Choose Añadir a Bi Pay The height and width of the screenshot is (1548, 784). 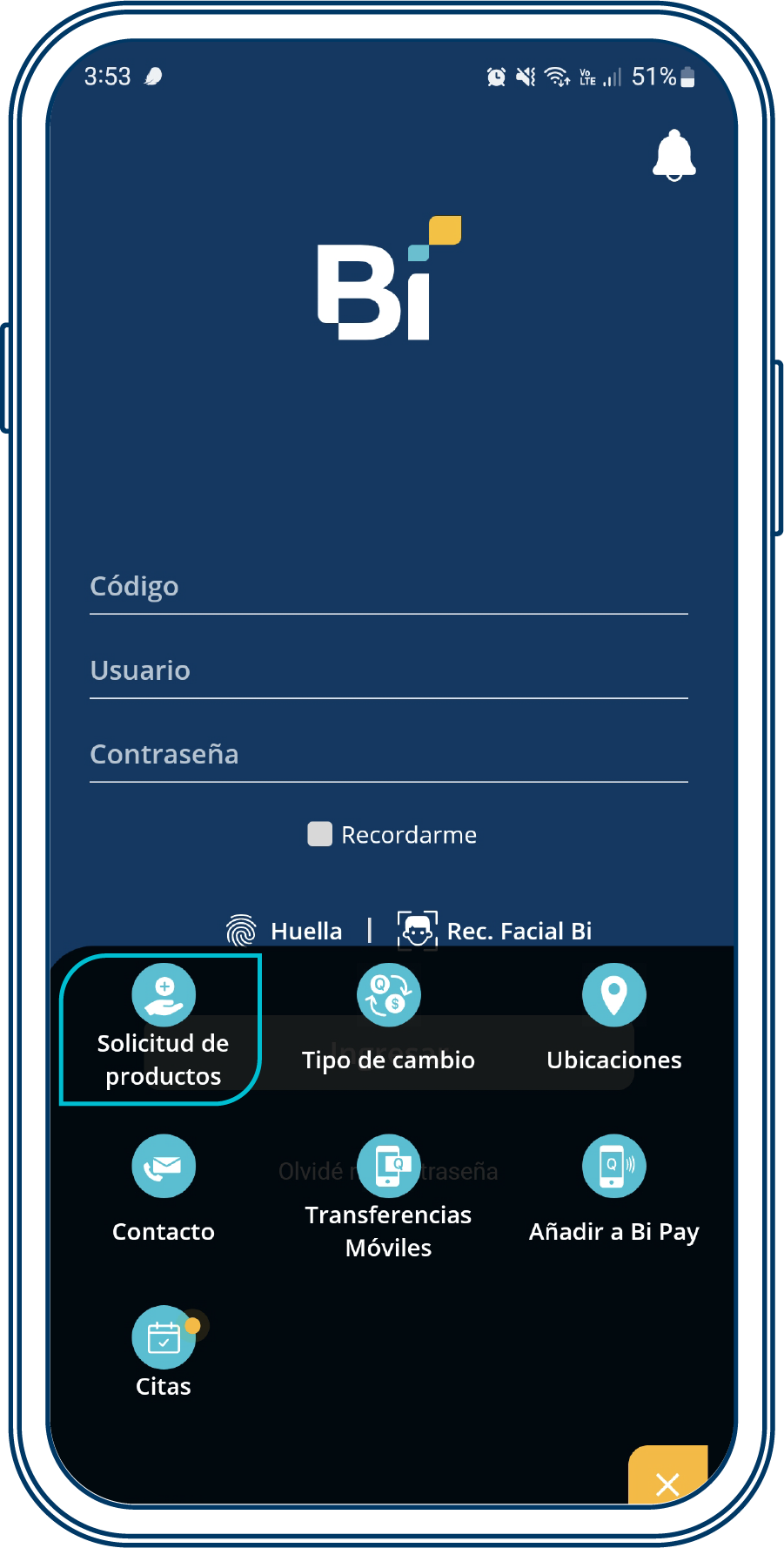pos(613,1188)
